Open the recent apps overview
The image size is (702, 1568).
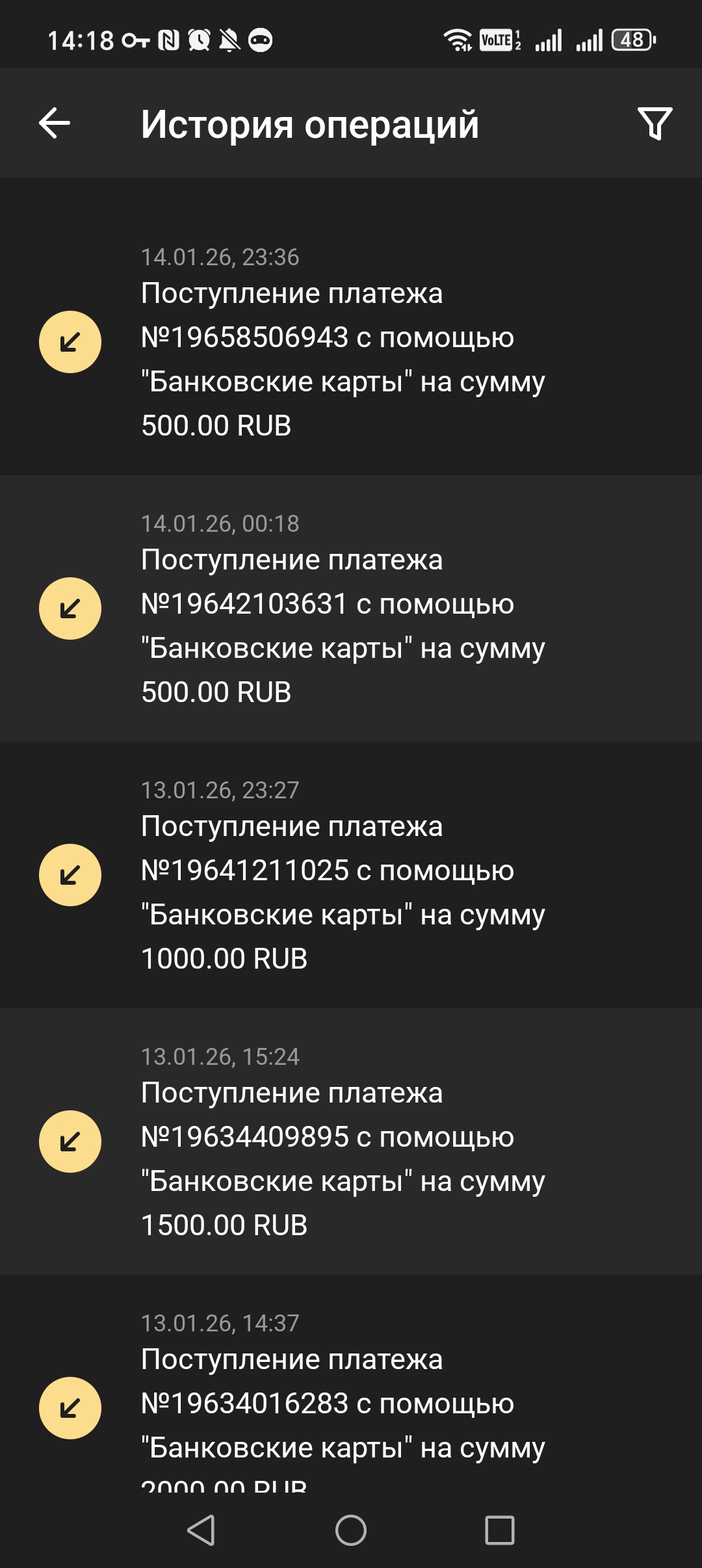click(x=500, y=1530)
